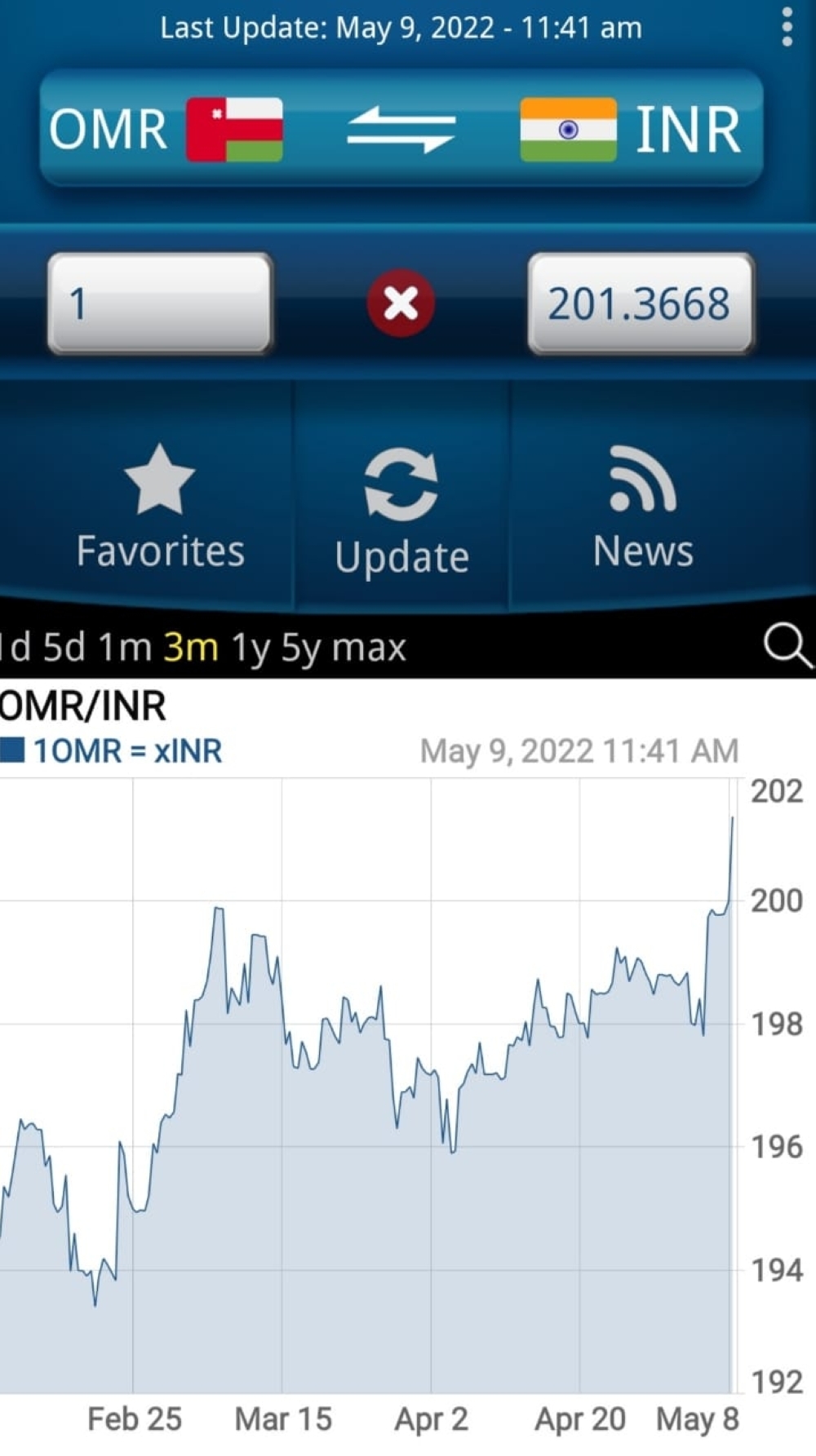Open the three-dot overflow menu
Screen dimensions: 816x1456
pos(787,28)
